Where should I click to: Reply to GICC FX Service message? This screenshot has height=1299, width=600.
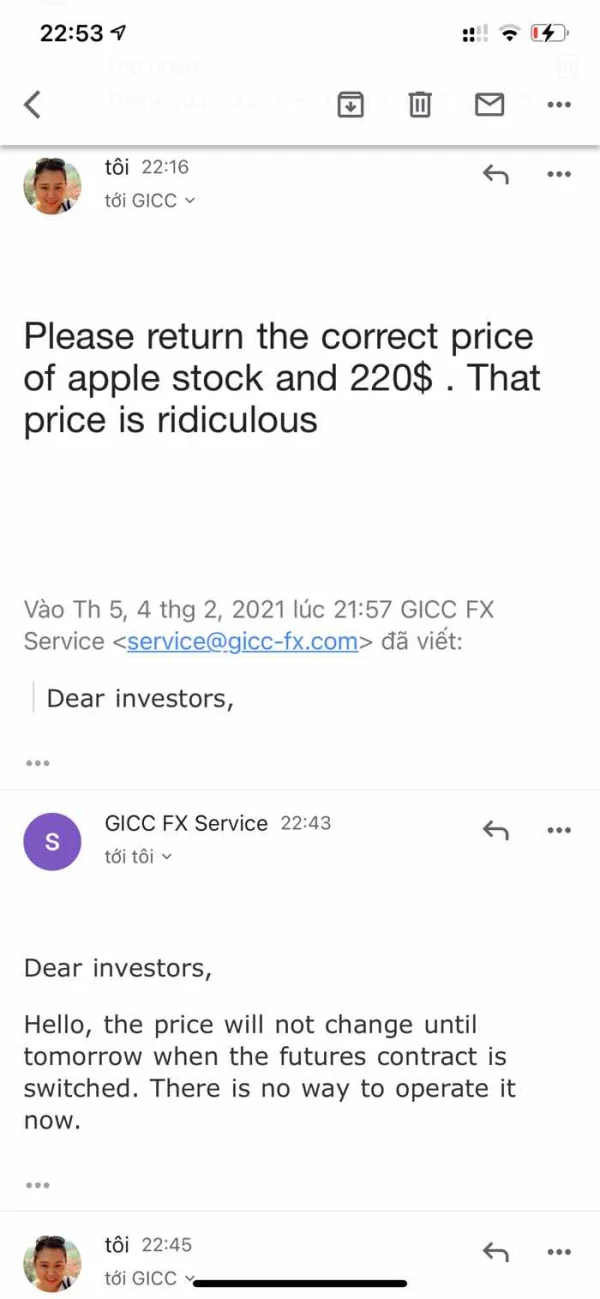pos(496,831)
